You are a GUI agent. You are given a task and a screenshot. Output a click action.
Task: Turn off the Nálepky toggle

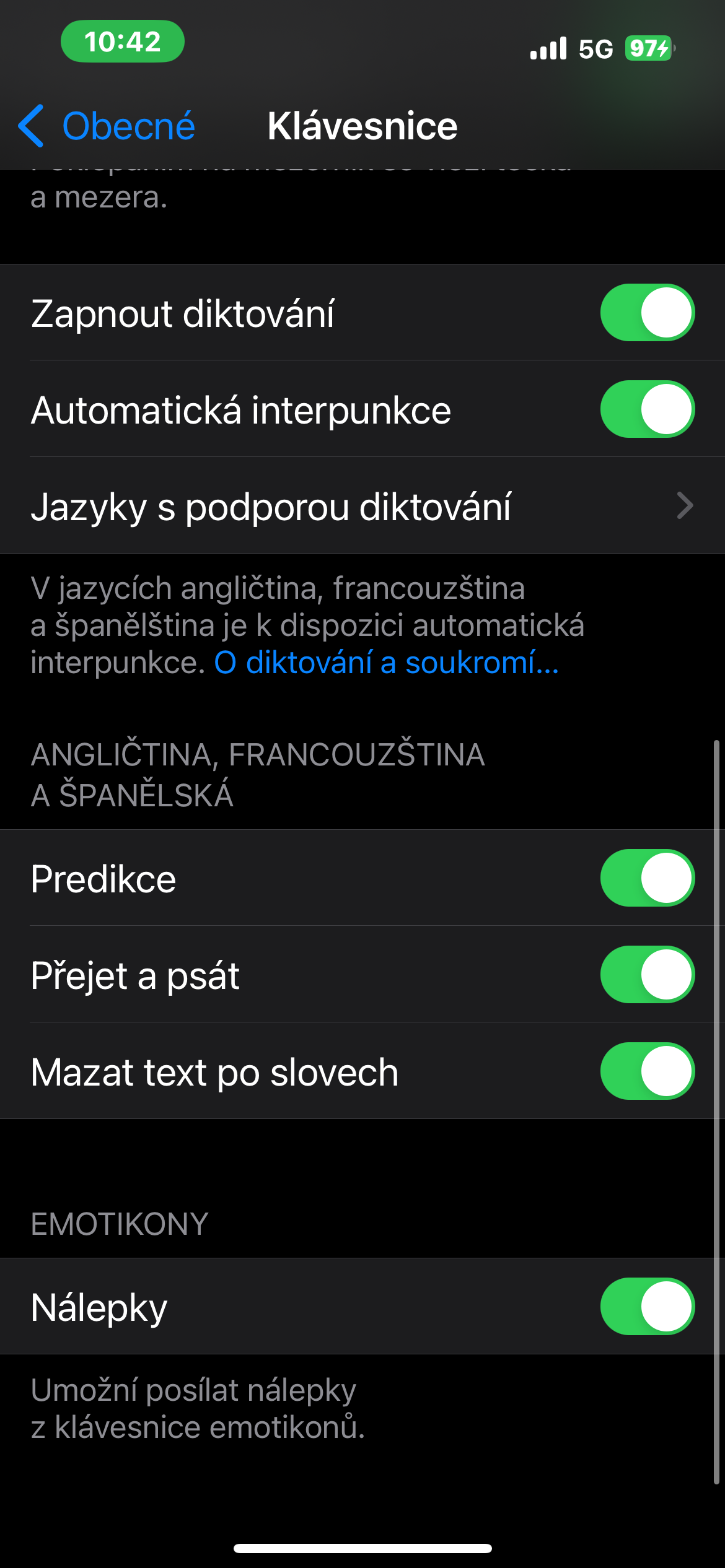647,1307
